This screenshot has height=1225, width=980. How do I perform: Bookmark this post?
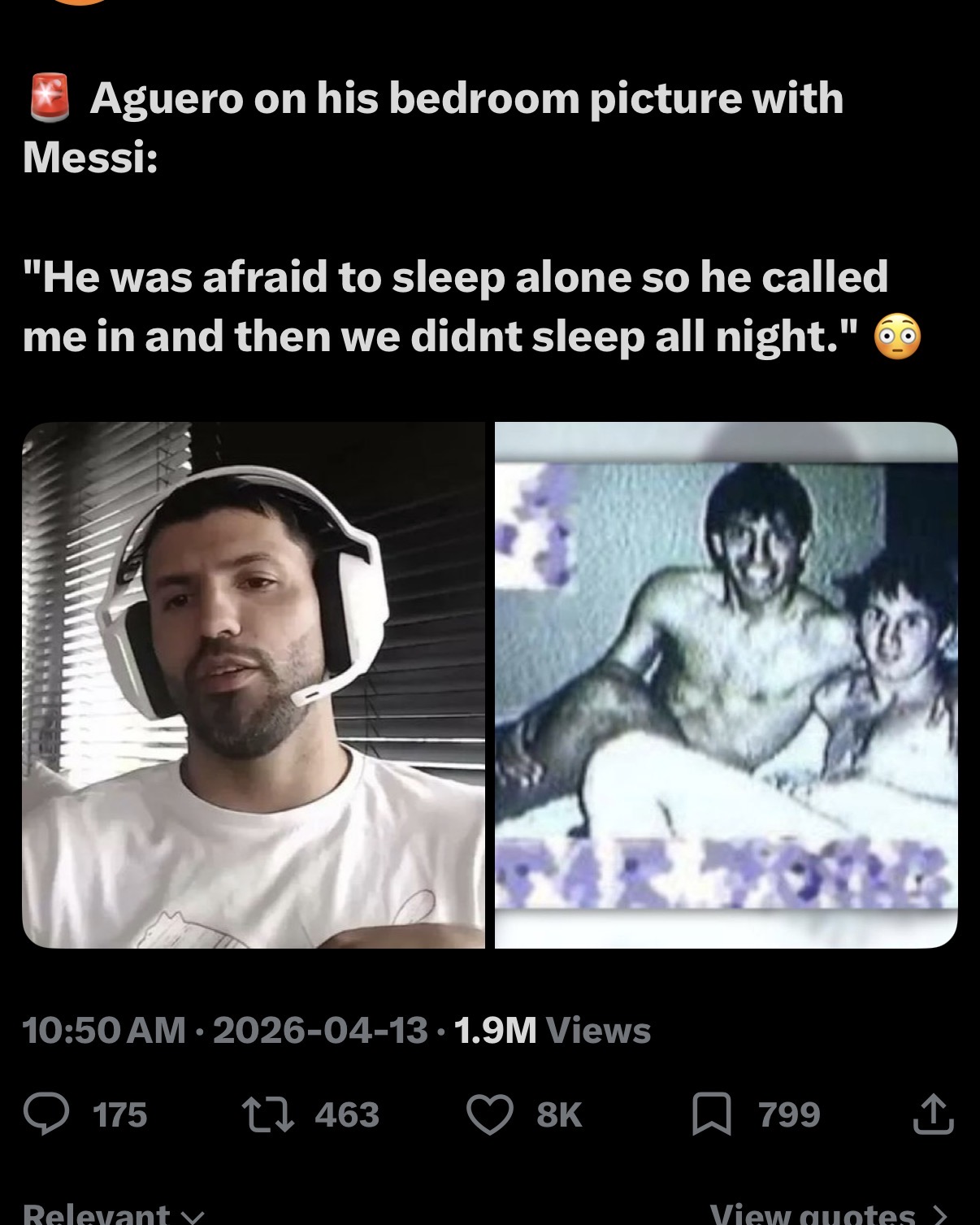[712, 1114]
